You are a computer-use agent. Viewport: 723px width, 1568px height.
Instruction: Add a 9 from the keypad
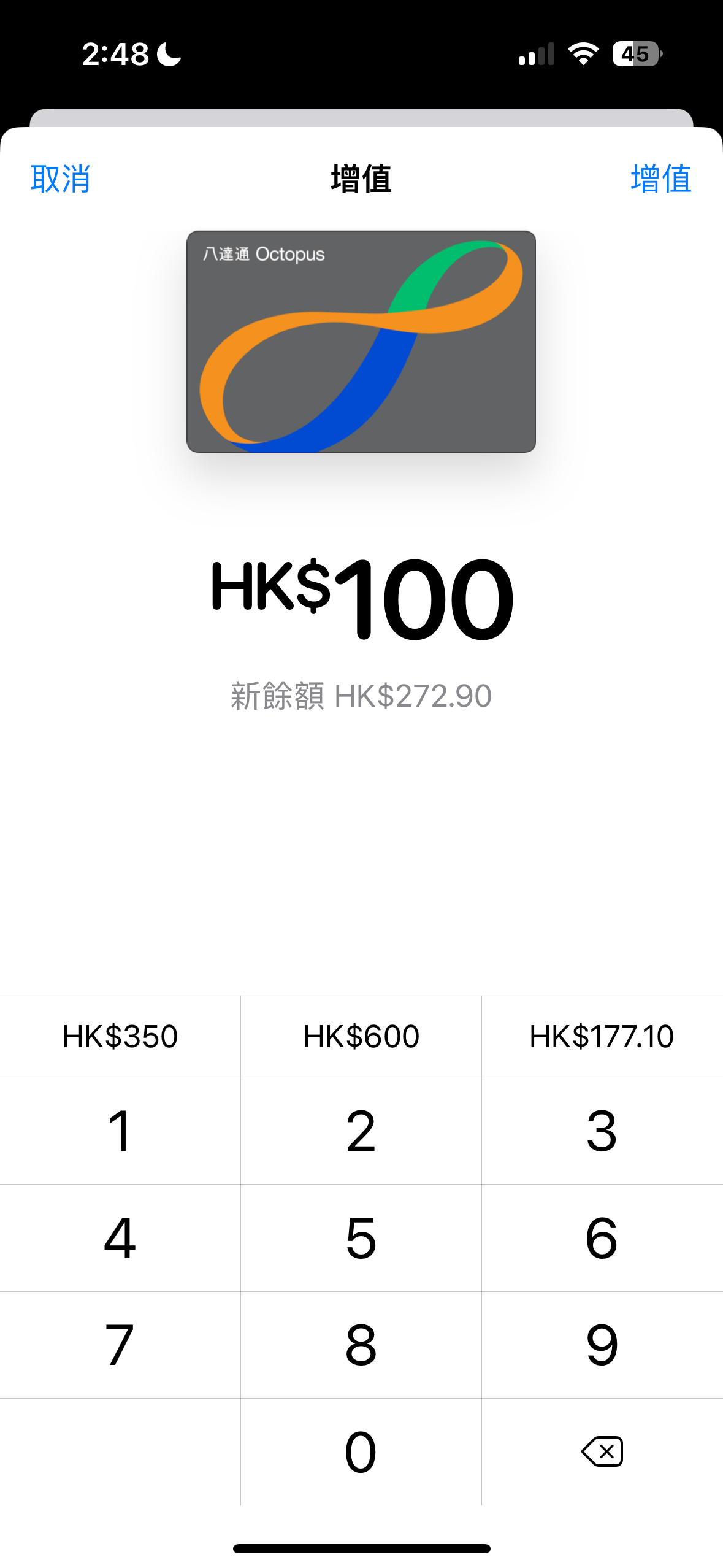click(602, 1345)
